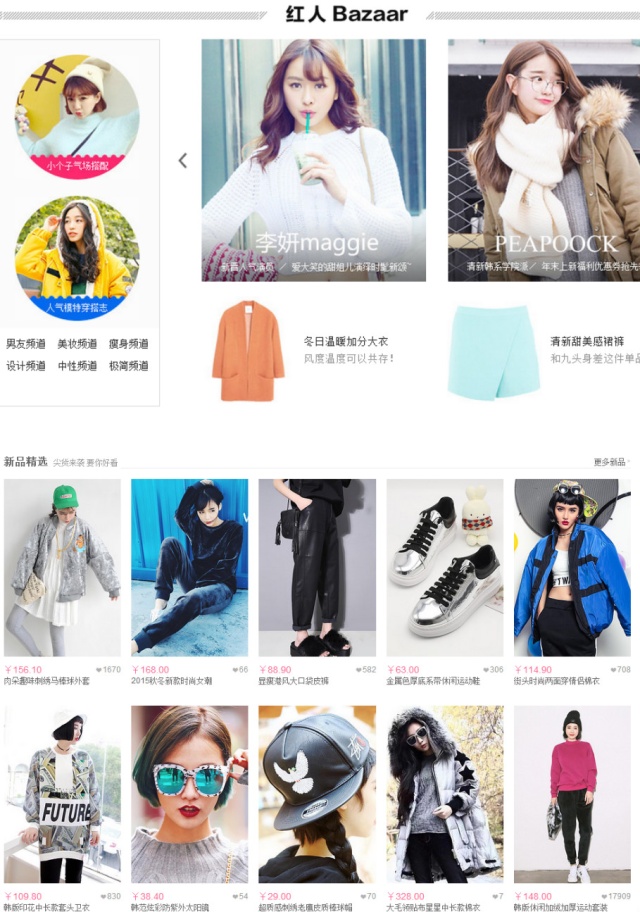Image resolution: width=640 pixels, height=912 pixels.
Task: Go to the 瘦身频道 channel
Action: pos(129,344)
